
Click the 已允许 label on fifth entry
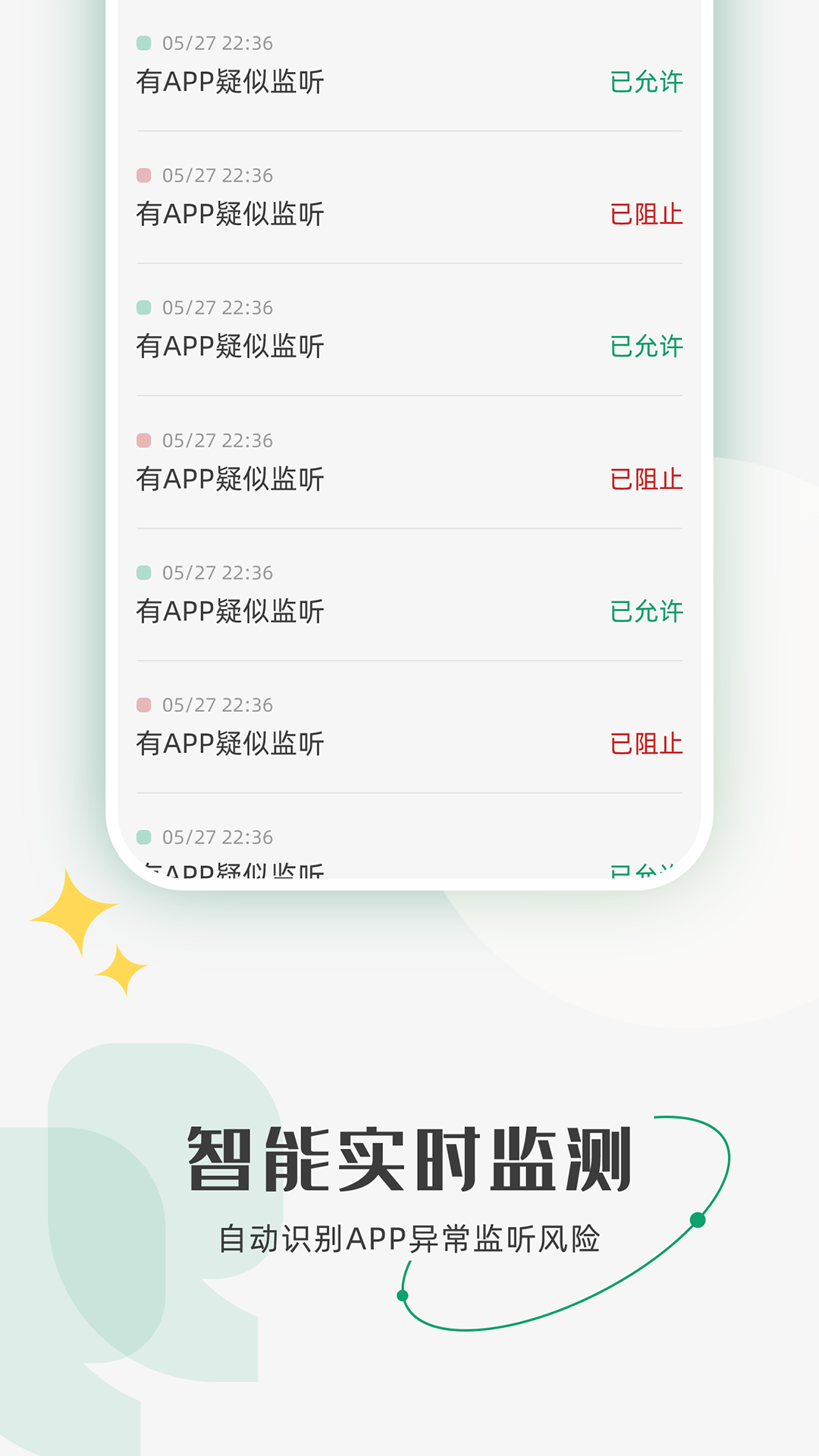coord(645,610)
